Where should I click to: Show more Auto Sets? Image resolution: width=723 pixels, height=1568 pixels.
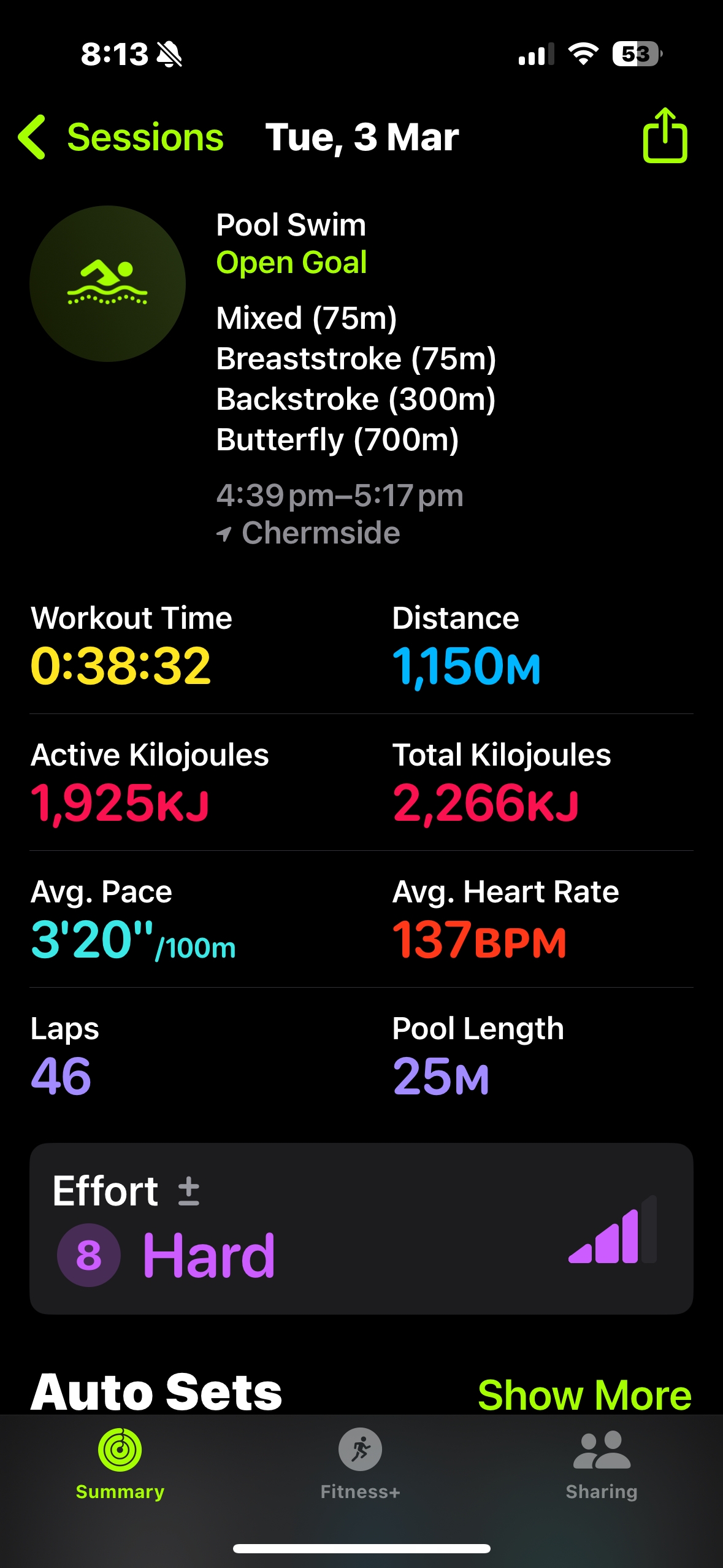584,1395
